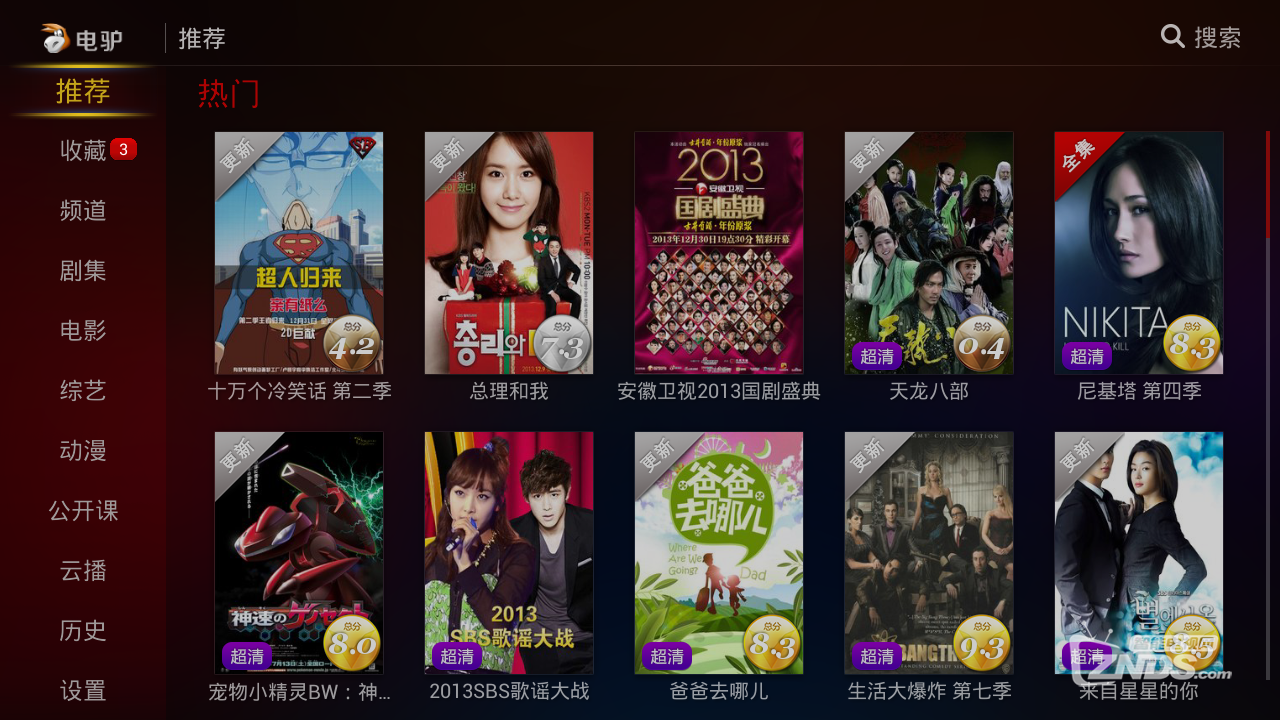Open 来自星星的你
Screen dimensions: 1280x720
(1139, 553)
